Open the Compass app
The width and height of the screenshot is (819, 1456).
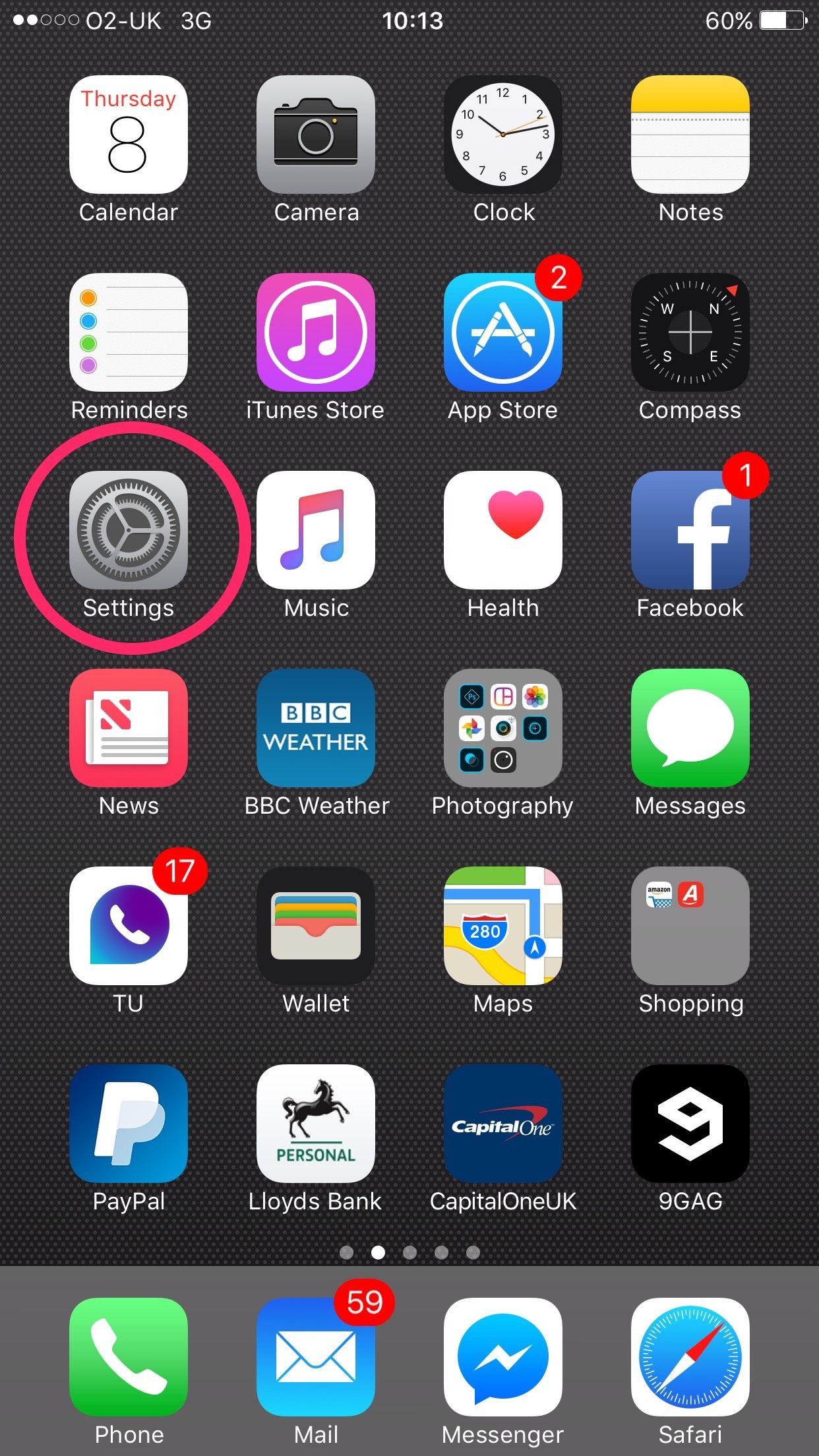click(690, 333)
